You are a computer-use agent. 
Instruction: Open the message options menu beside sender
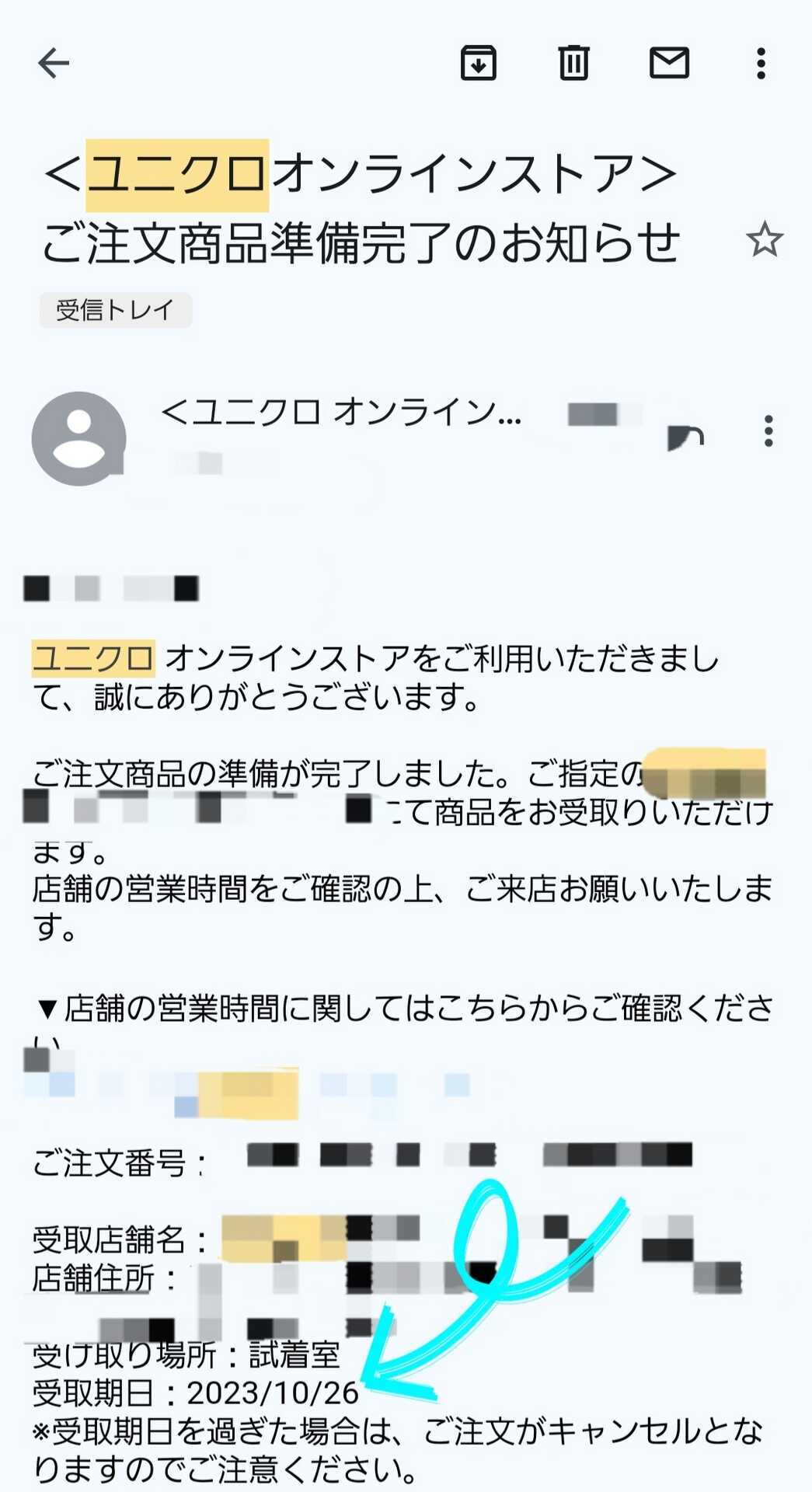tap(768, 431)
